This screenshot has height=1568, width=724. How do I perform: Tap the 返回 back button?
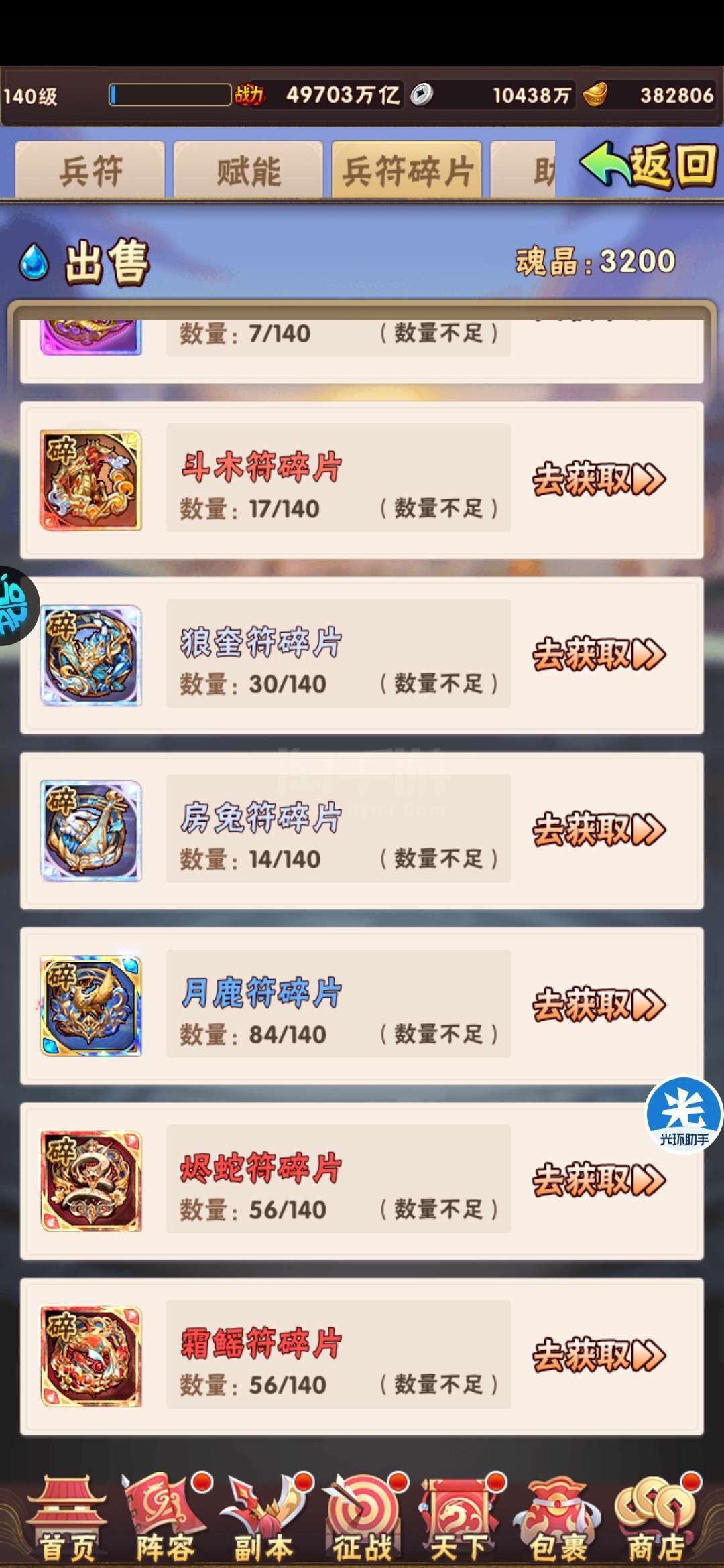click(x=648, y=165)
